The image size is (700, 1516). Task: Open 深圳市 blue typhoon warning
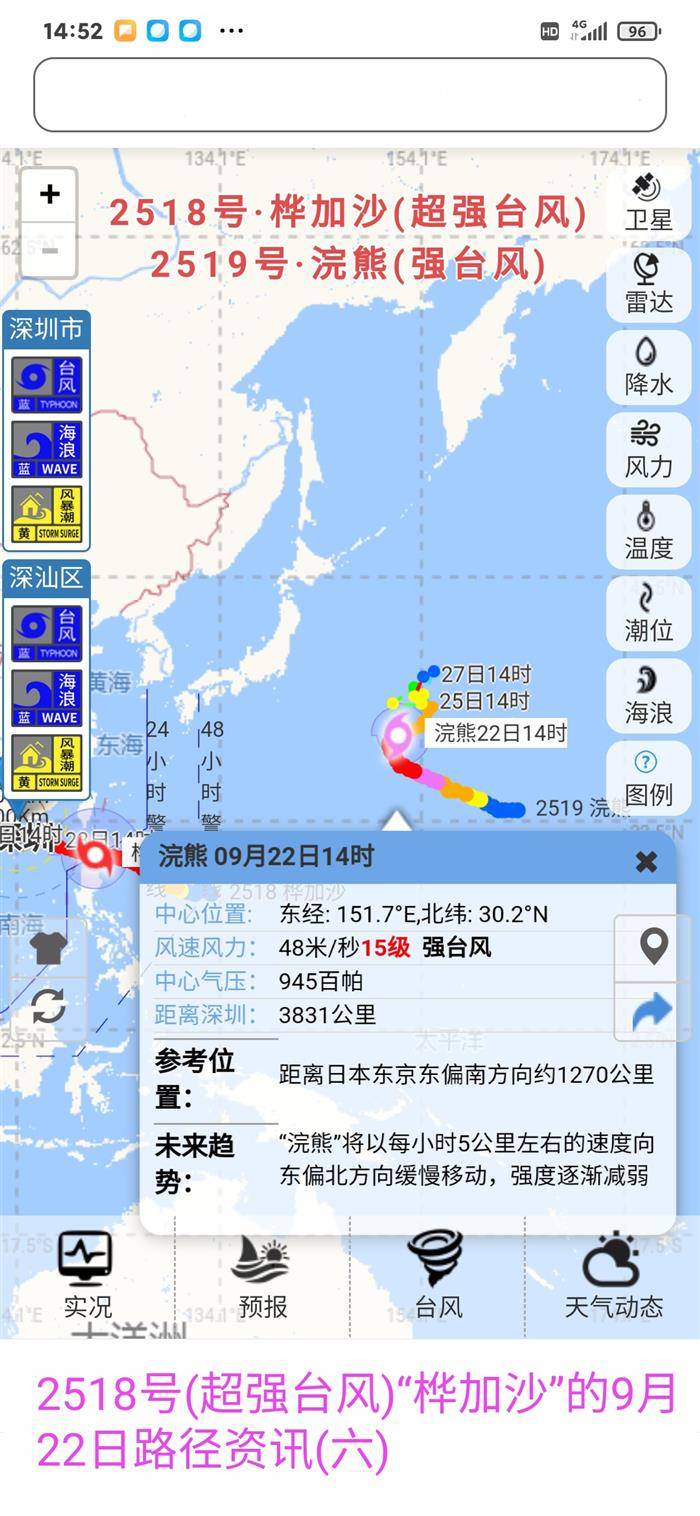pyautogui.click(x=47, y=385)
